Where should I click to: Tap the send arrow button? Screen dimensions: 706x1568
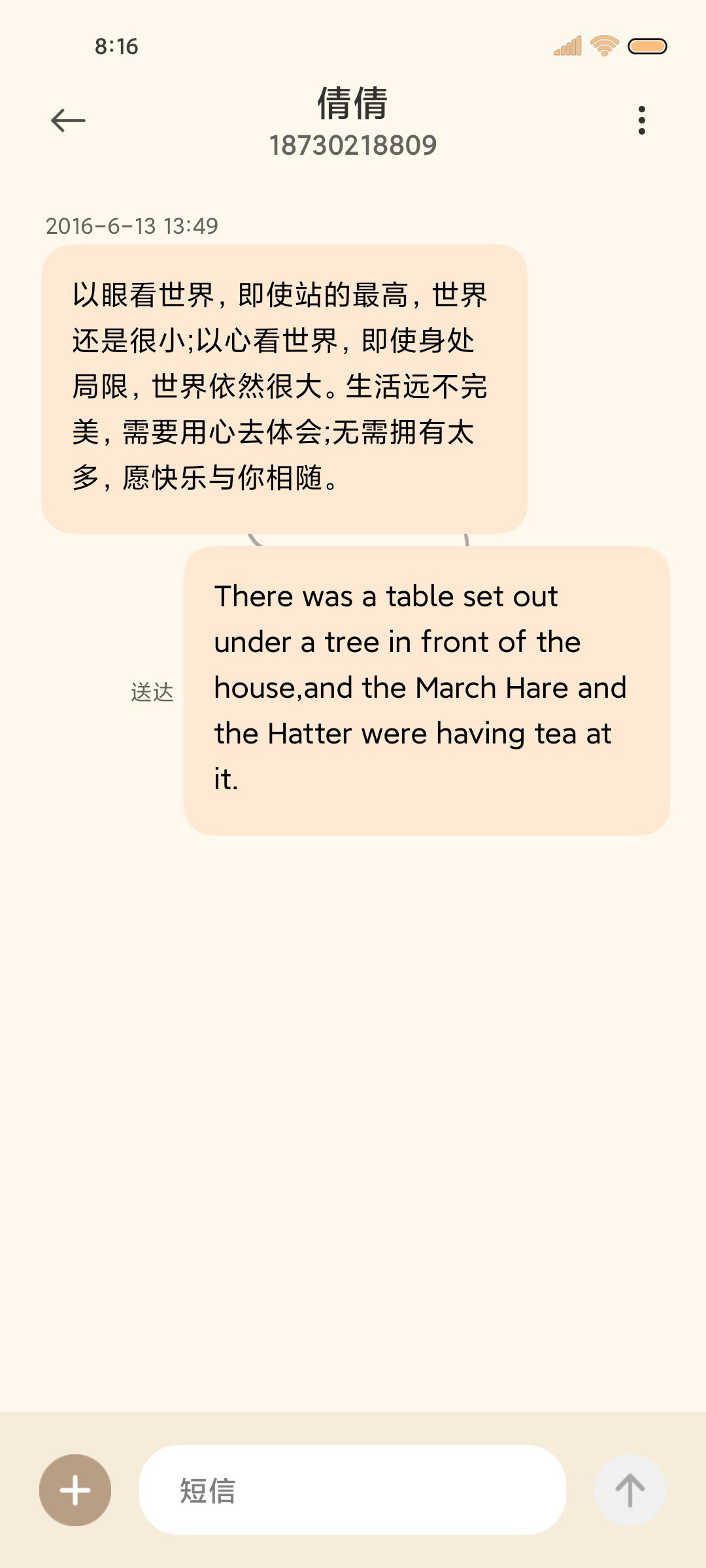[630, 1490]
